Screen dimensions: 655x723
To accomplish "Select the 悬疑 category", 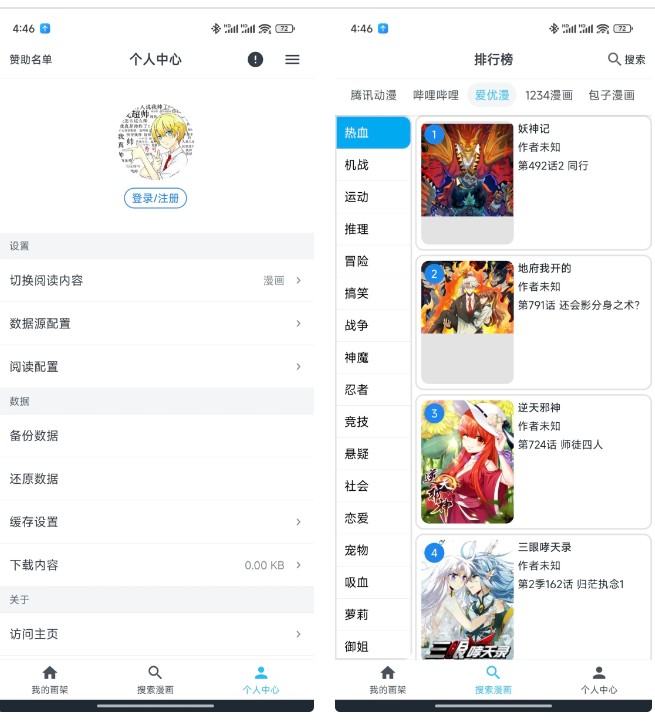I will click(357, 454).
